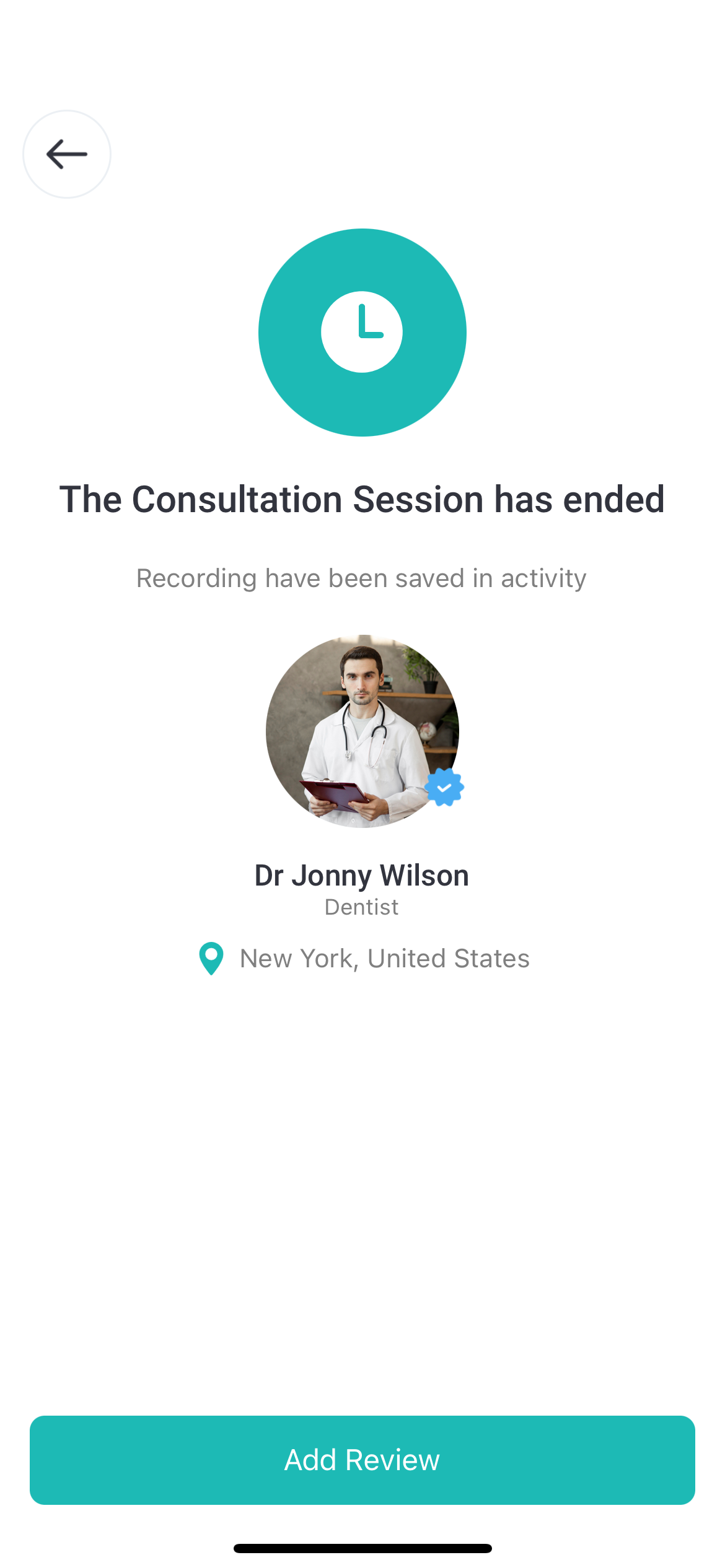The width and height of the screenshot is (725, 1568).
Task: Click the teal clock session icon
Action: coord(362,333)
